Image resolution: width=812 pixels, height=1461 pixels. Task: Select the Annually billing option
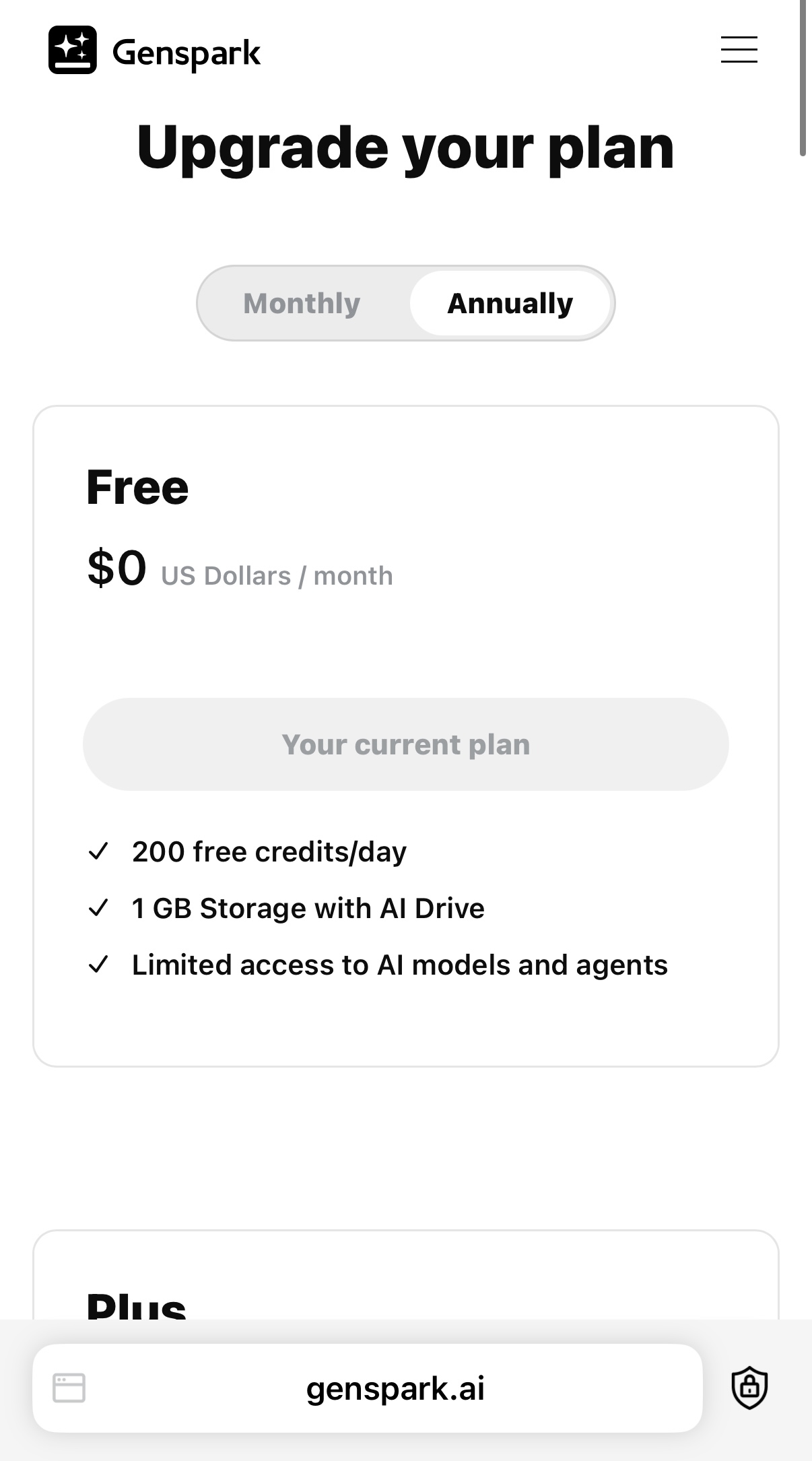[510, 303]
